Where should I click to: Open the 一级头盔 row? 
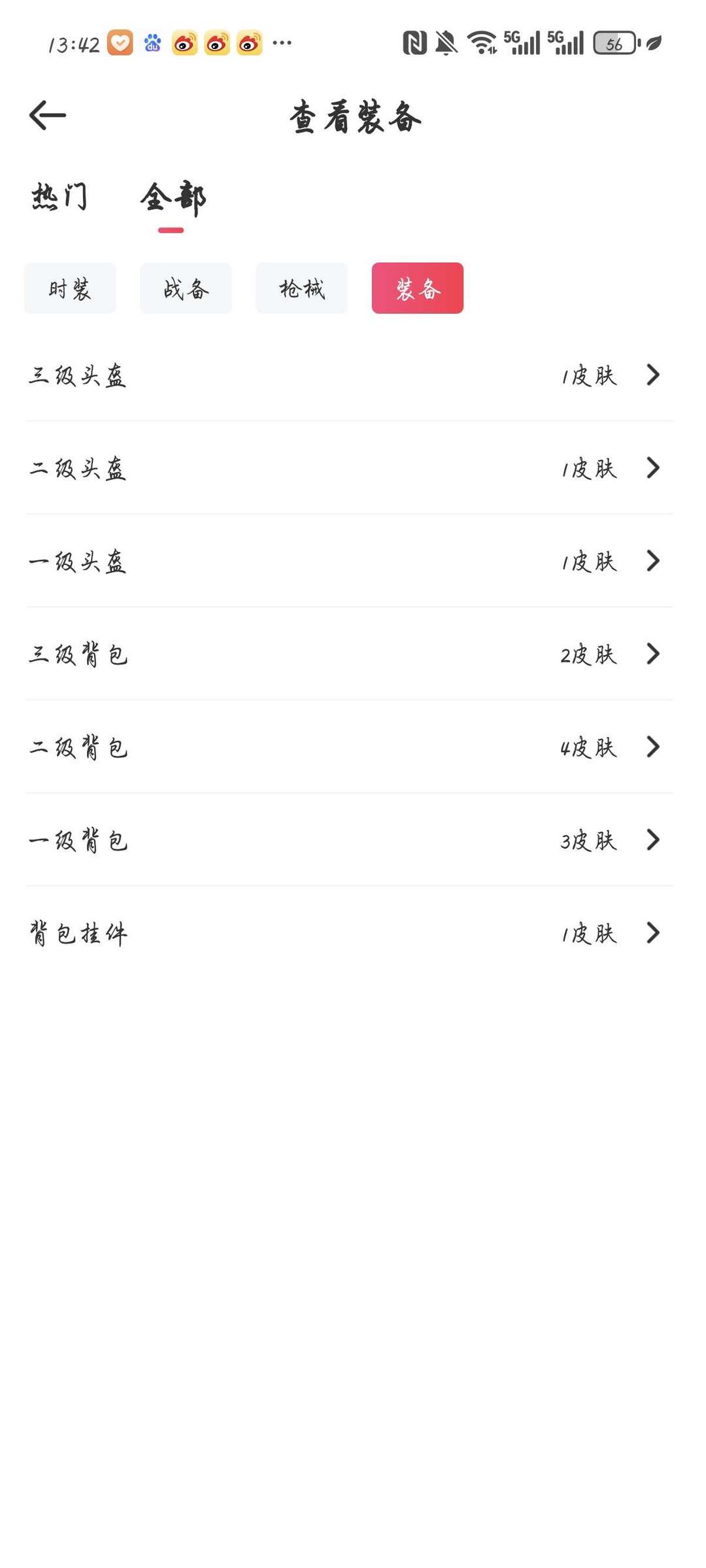[x=349, y=560]
